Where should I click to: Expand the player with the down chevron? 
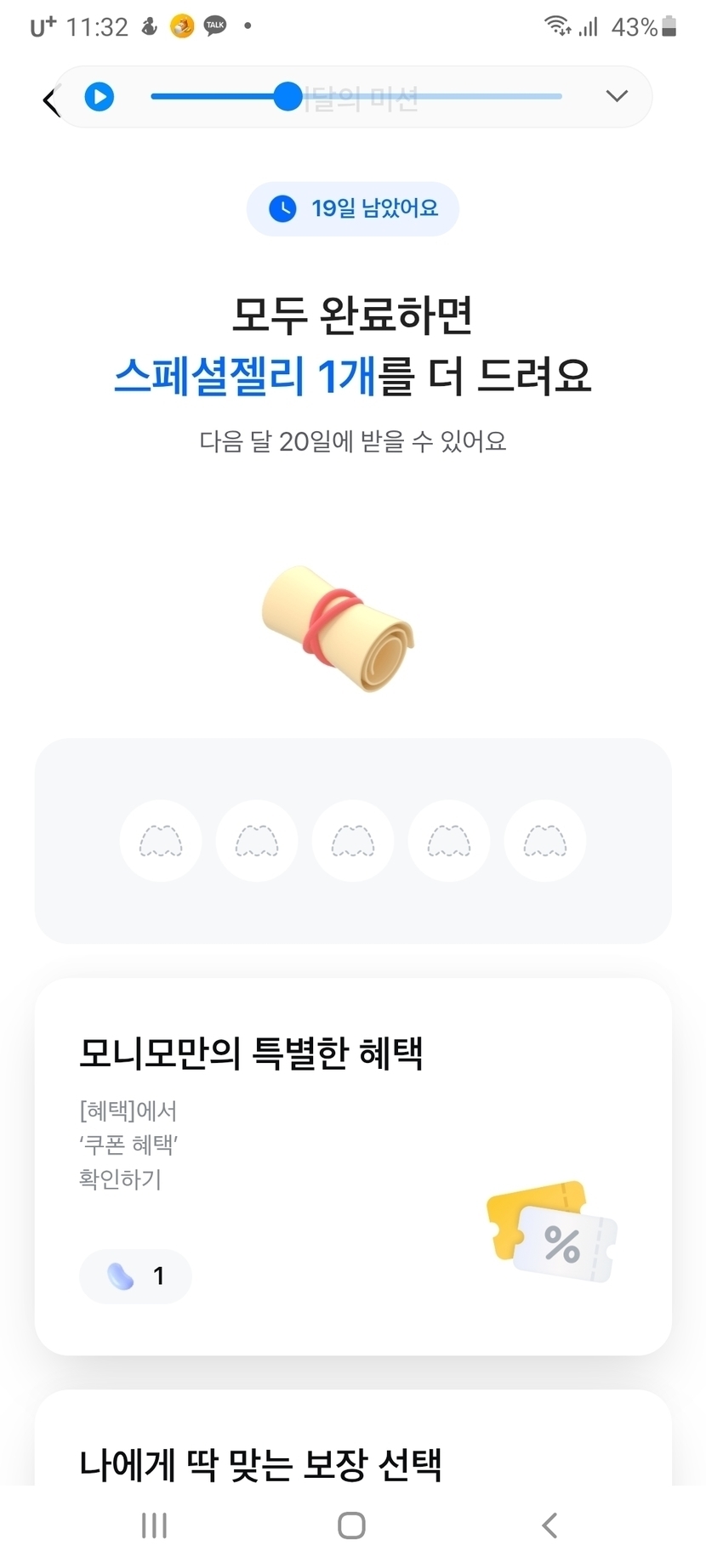617,96
